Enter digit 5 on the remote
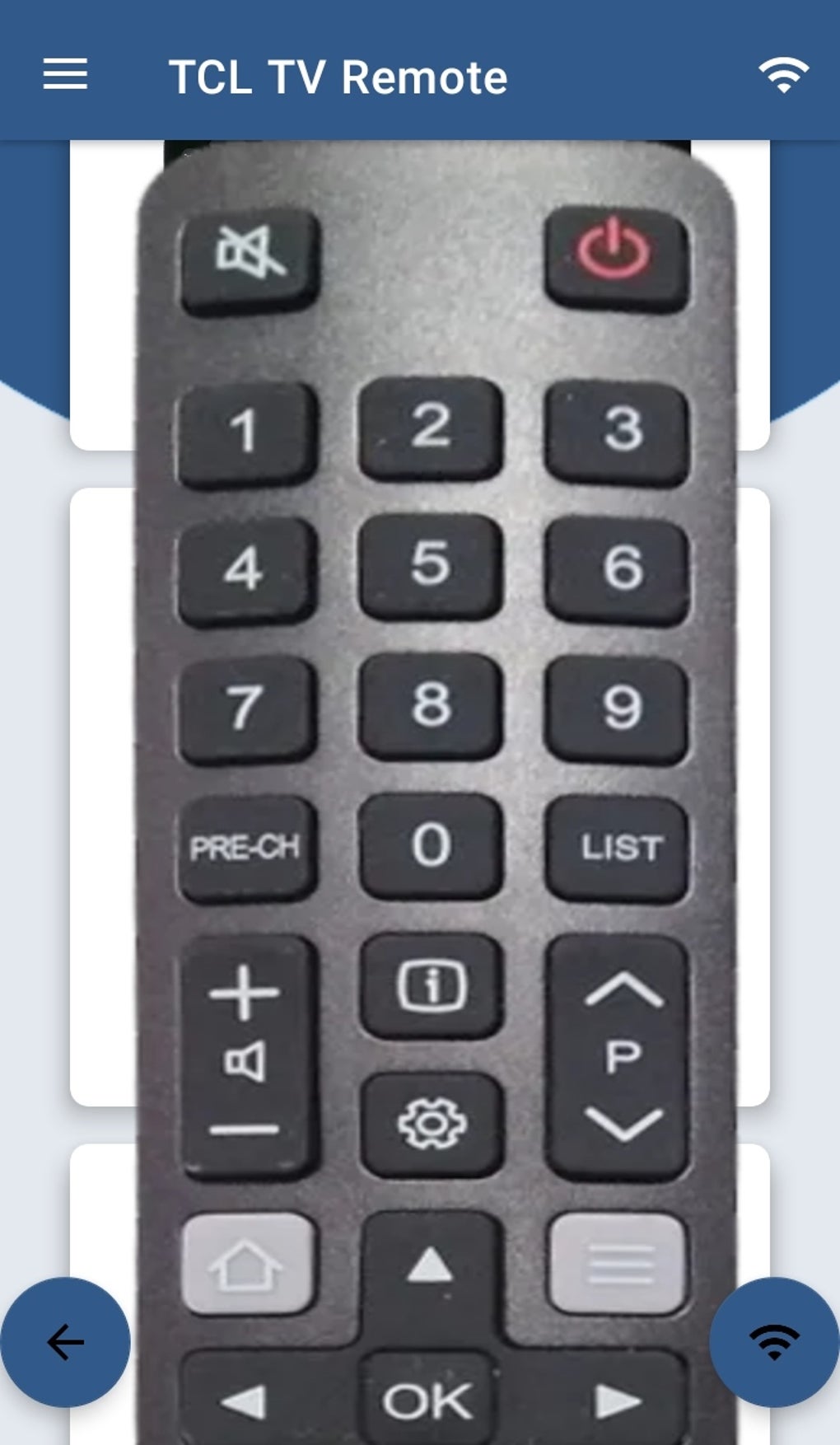 point(431,566)
